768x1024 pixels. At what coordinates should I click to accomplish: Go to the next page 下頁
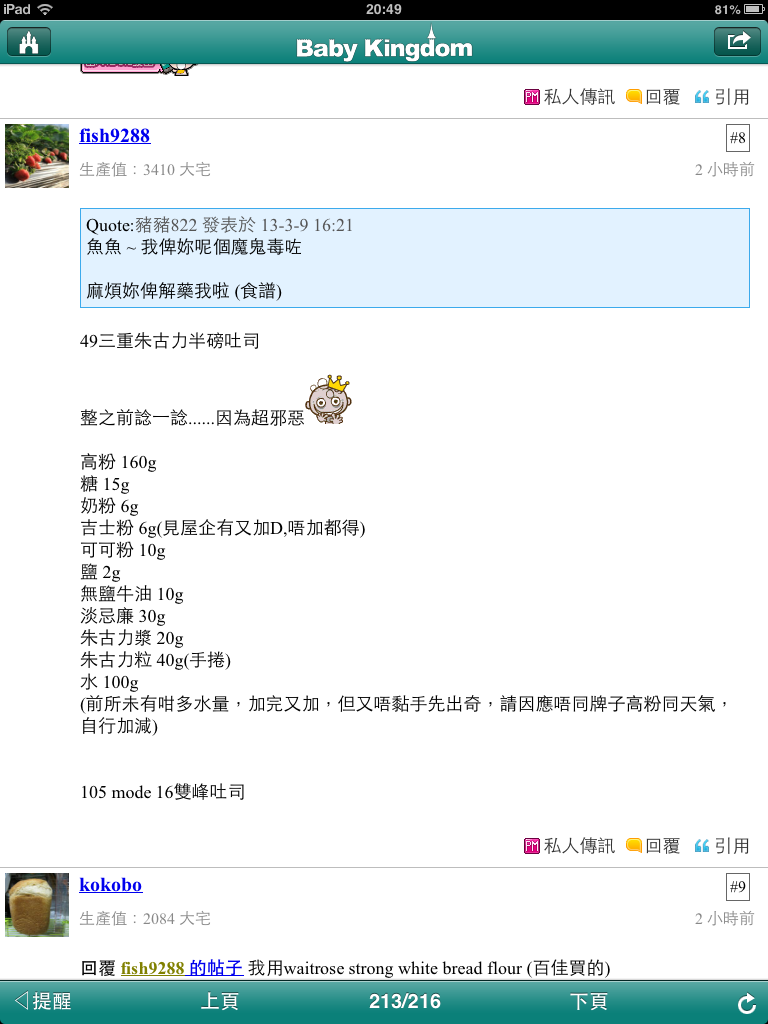point(588,1002)
